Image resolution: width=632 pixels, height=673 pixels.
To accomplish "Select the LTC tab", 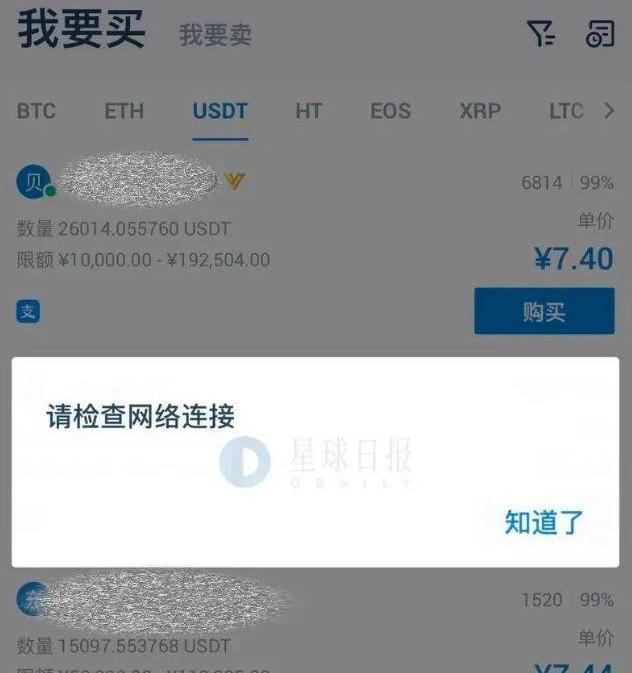I will coord(565,111).
